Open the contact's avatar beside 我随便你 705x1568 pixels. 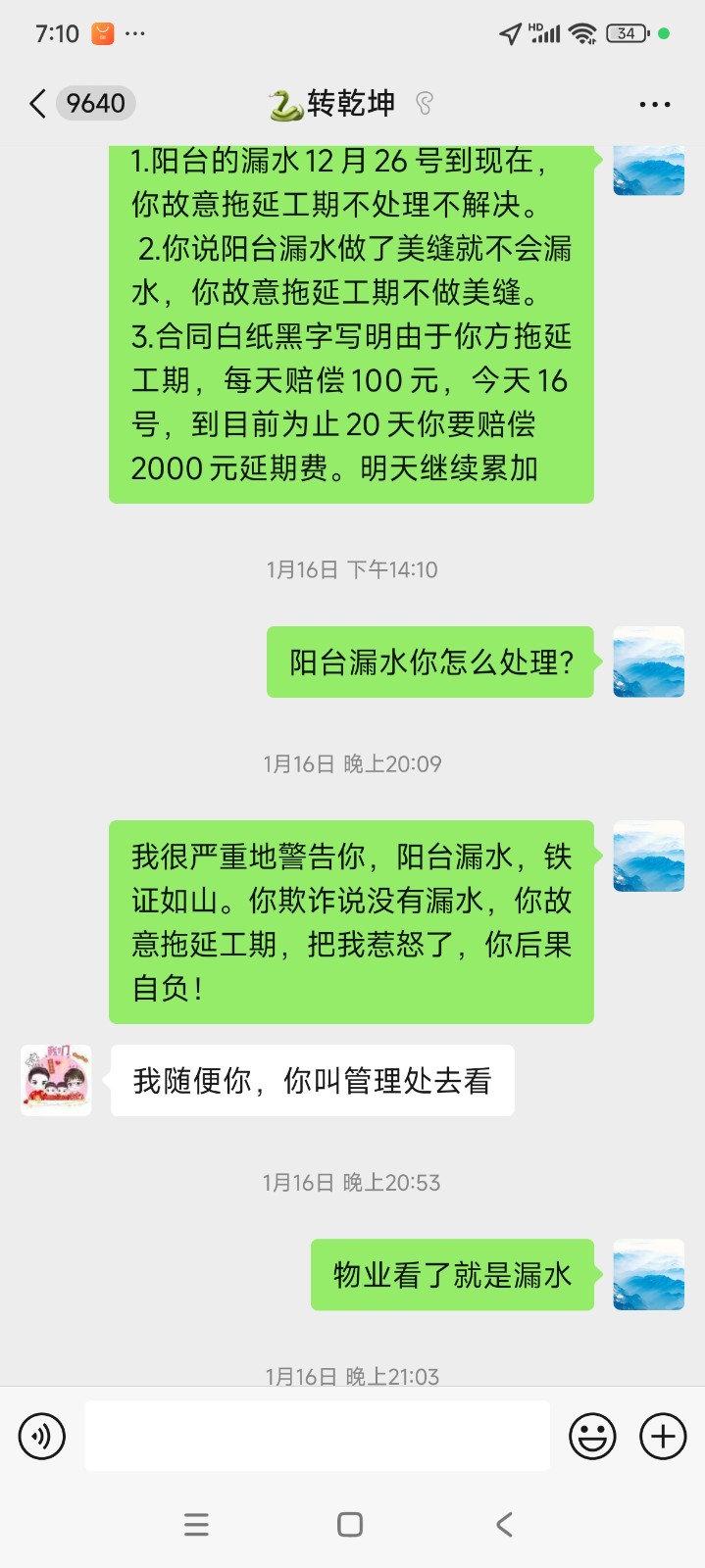pos(56,1080)
